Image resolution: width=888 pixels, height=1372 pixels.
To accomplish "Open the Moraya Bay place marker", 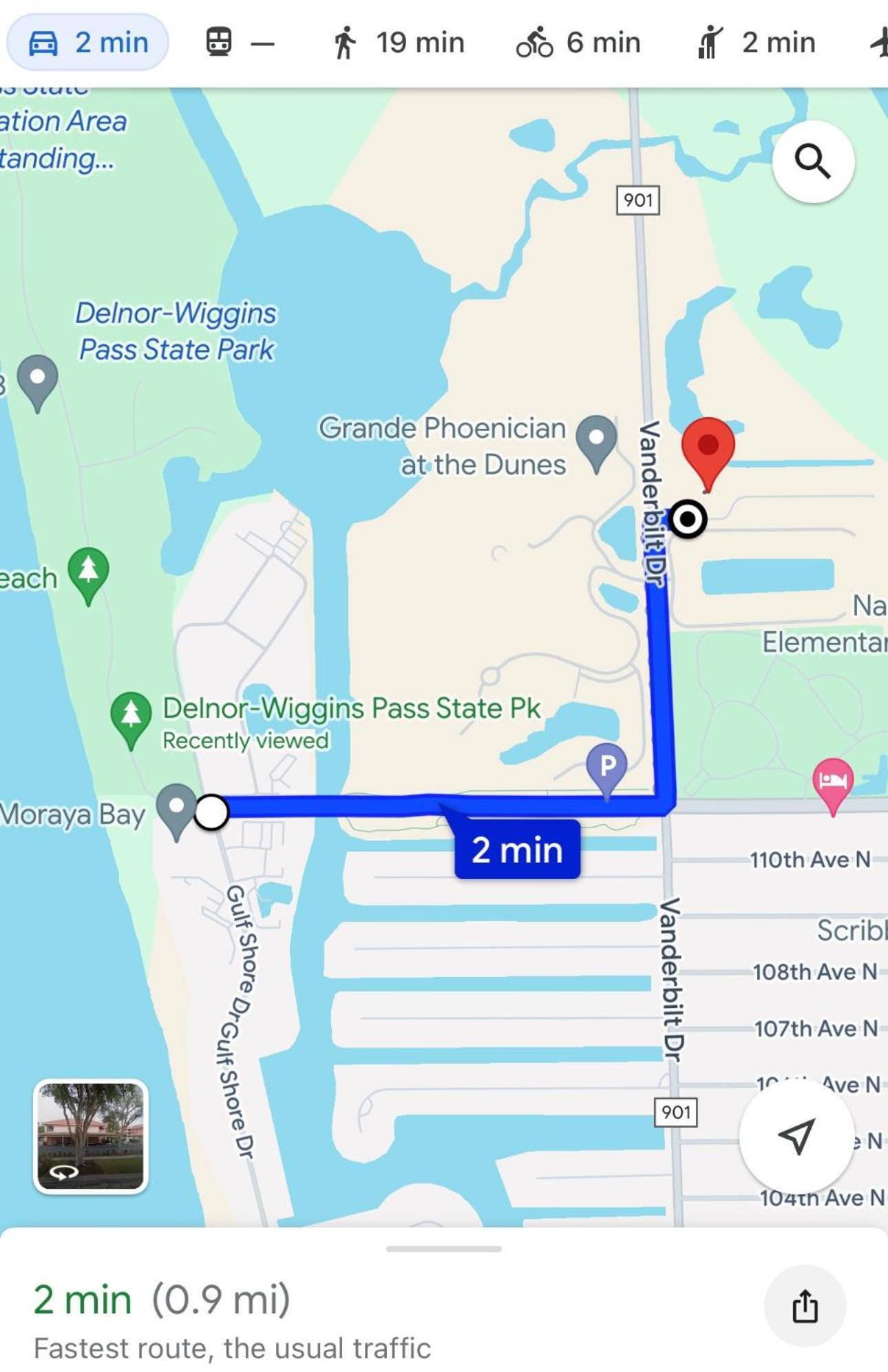I will pos(176,808).
